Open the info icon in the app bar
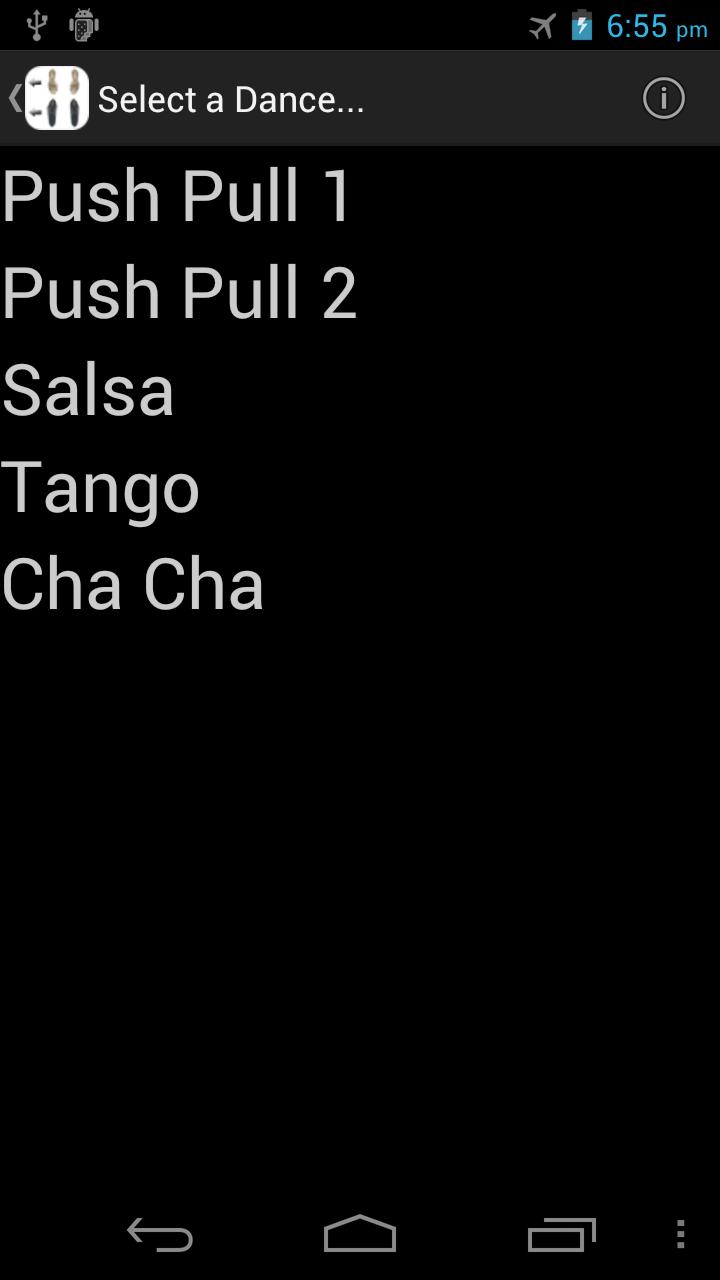This screenshot has height=1280, width=720. click(x=663, y=98)
